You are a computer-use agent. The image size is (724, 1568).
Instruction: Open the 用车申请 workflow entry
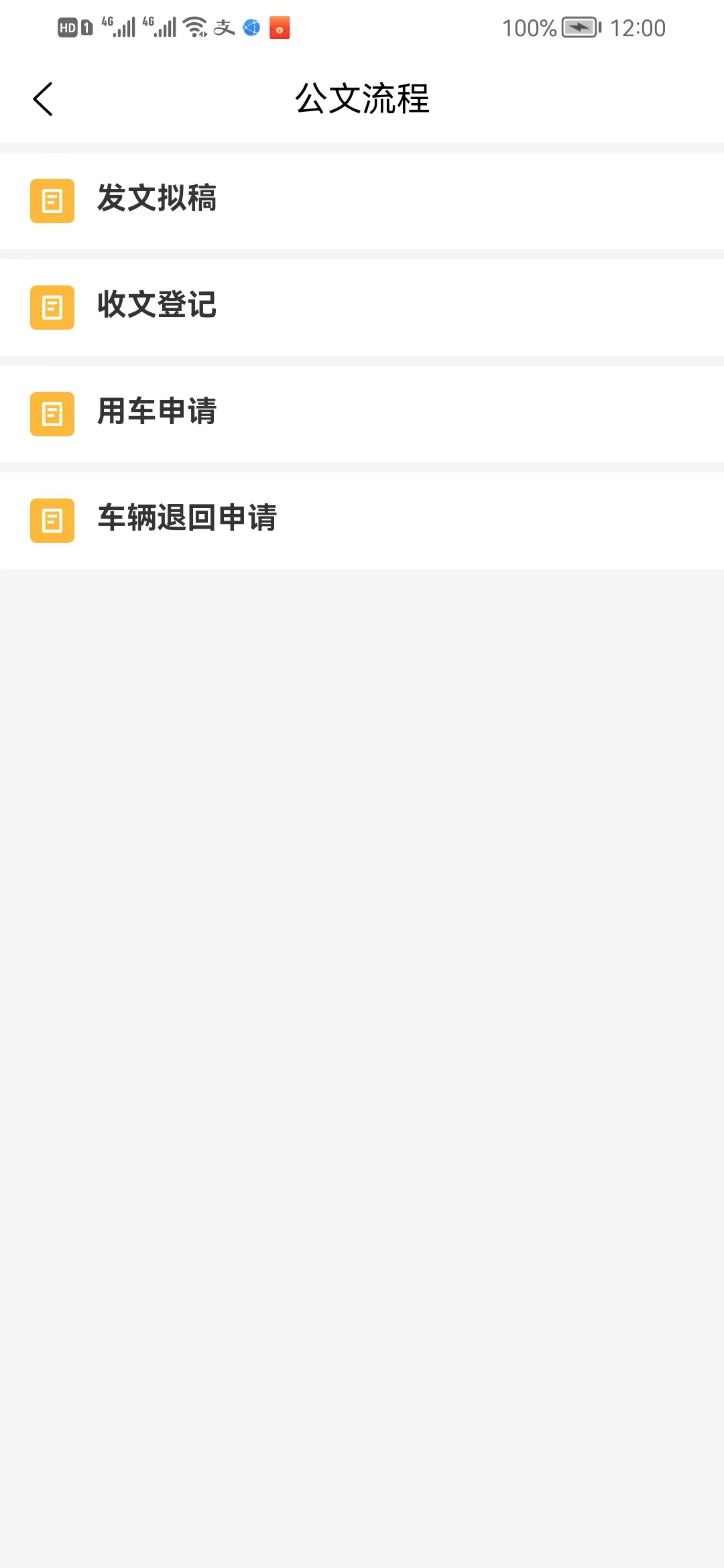[x=157, y=413]
